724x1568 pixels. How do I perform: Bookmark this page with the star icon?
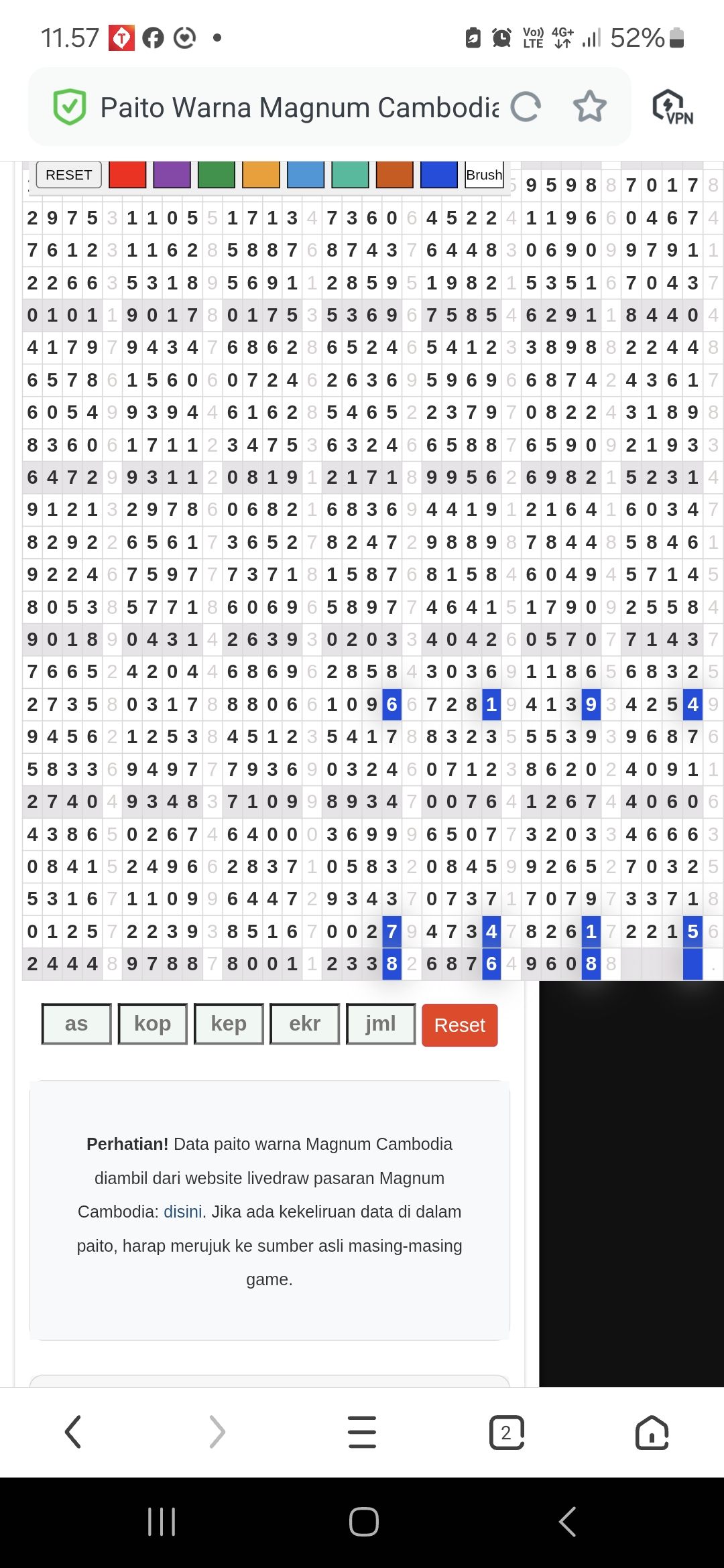(x=590, y=107)
